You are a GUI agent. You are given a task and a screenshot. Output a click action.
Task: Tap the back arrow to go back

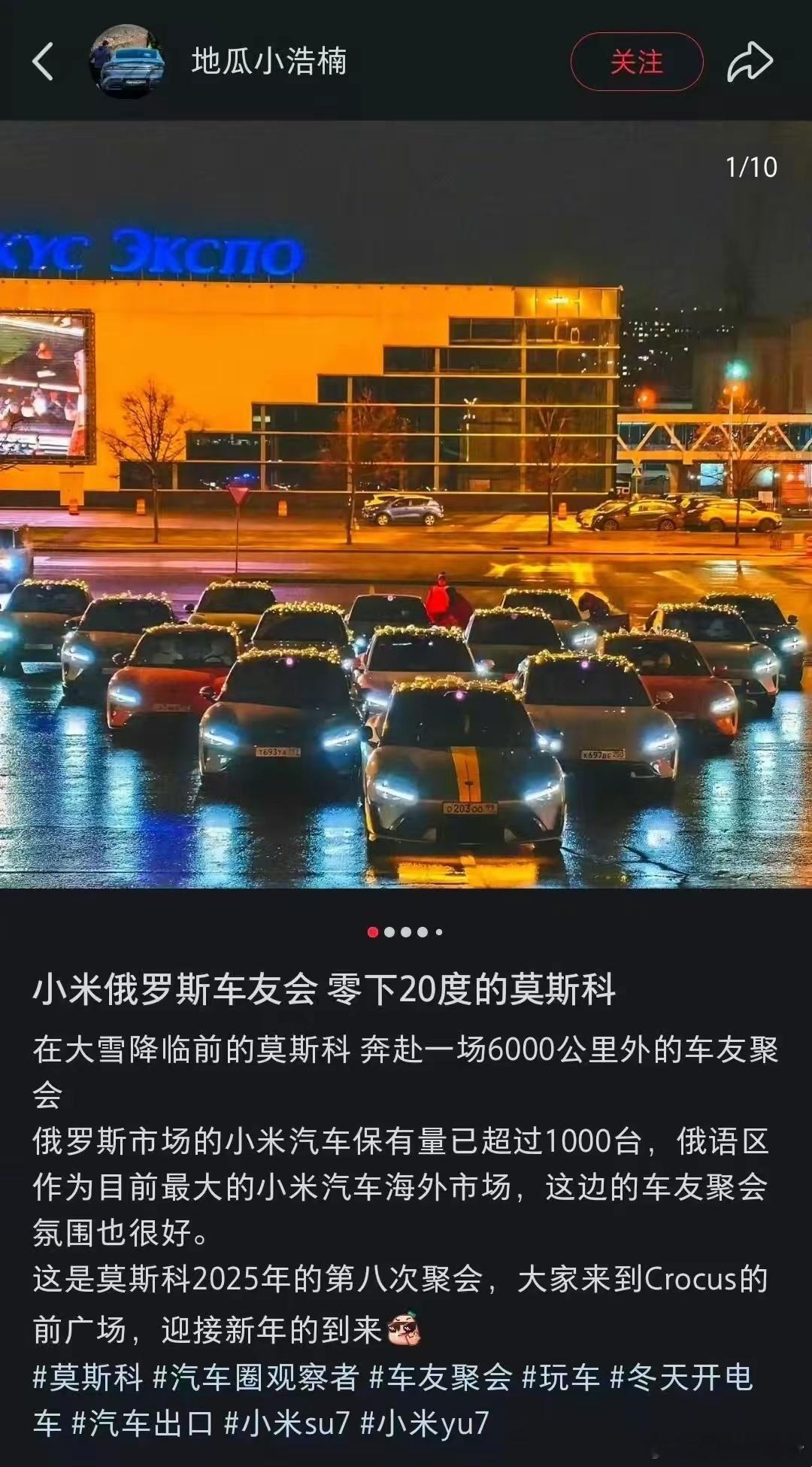click(41, 62)
